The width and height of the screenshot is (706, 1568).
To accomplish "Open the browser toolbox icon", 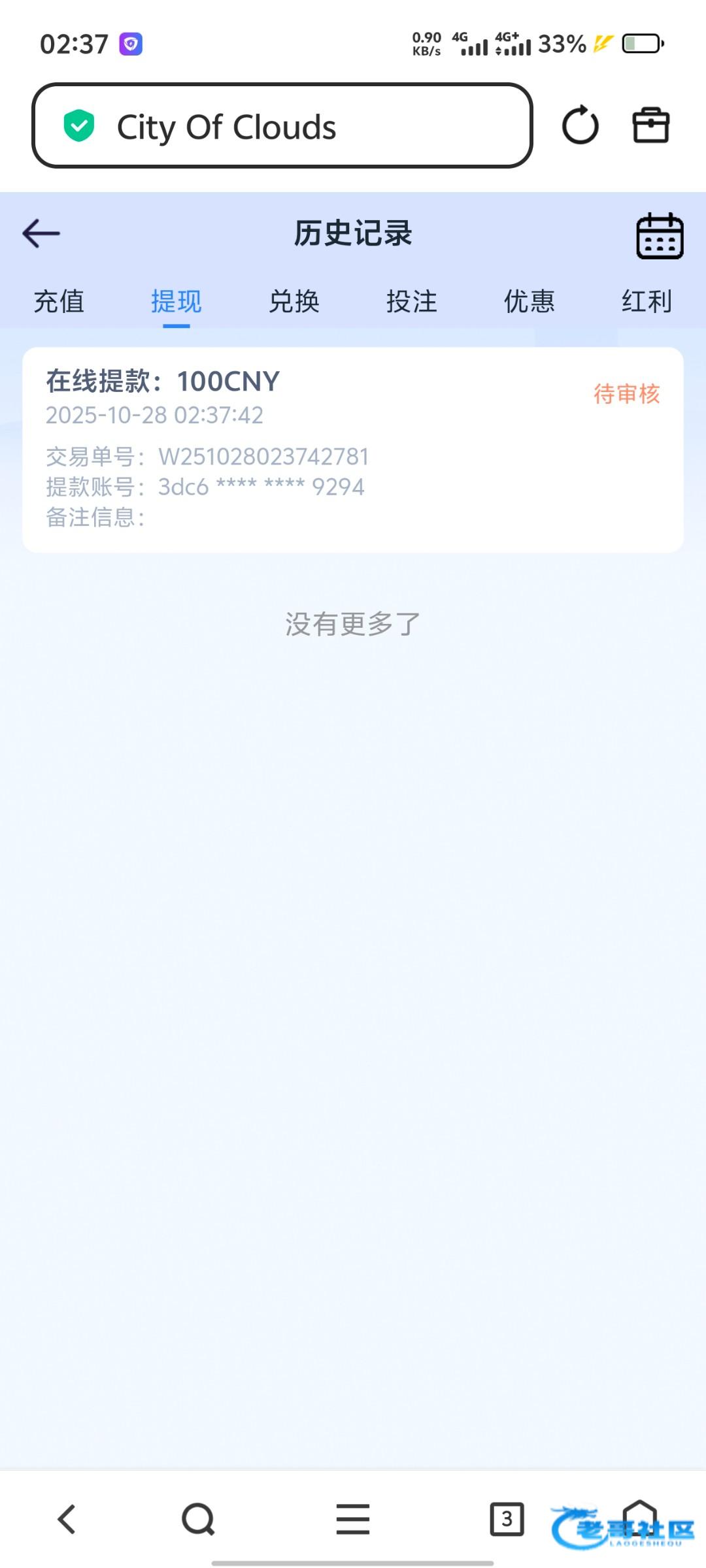I will pyautogui.click(x=650, y=125).
